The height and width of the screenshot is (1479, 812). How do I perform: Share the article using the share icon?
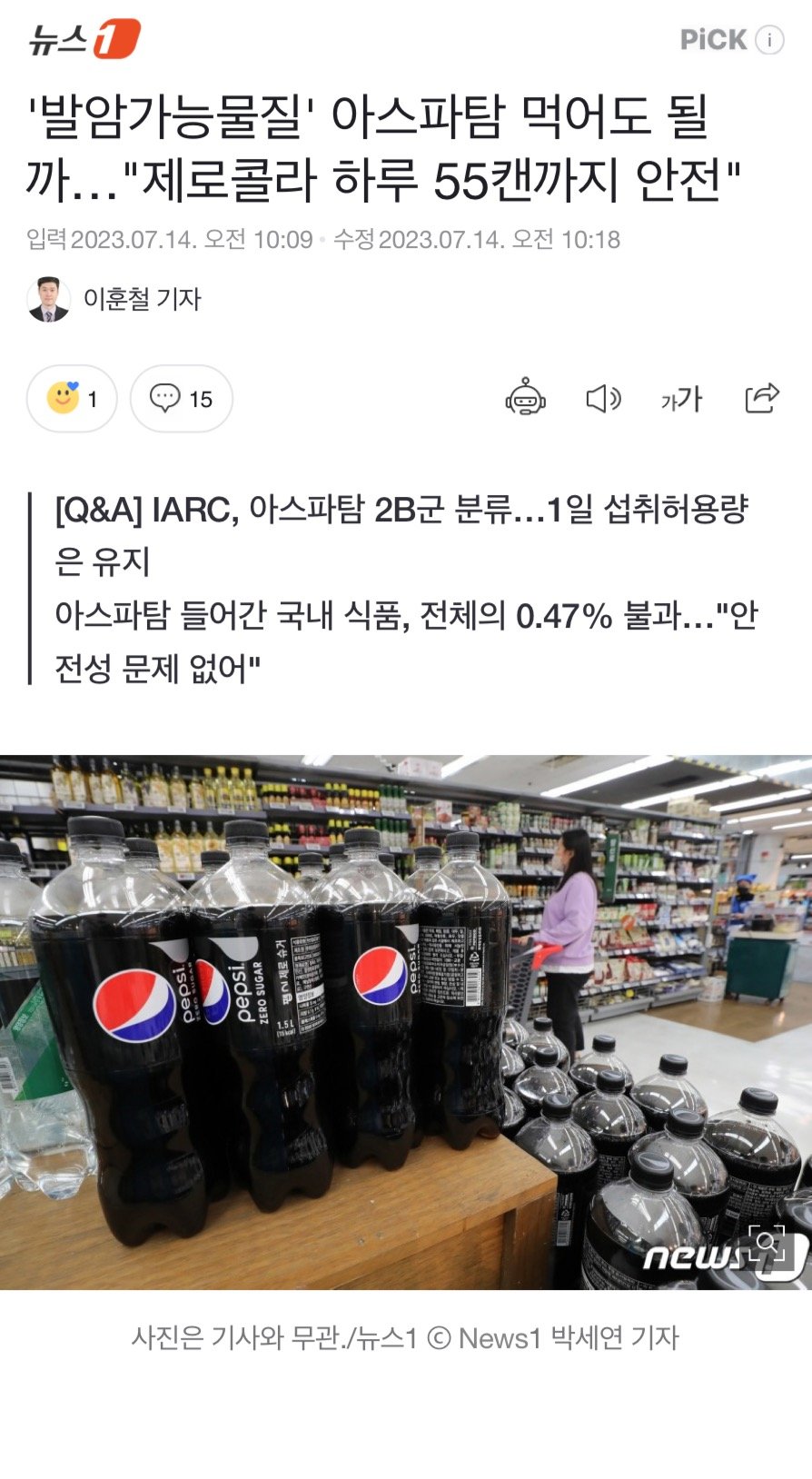761,400
